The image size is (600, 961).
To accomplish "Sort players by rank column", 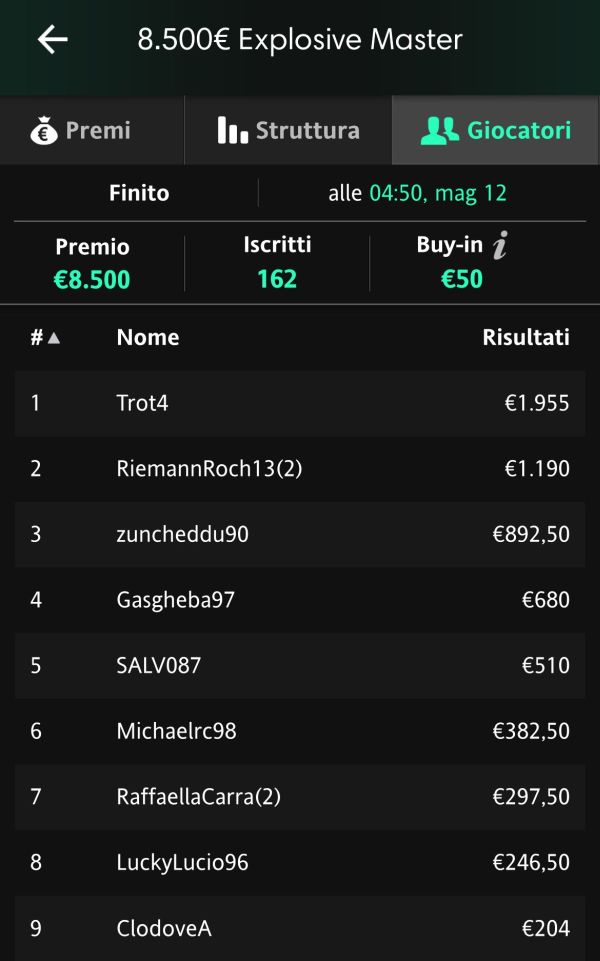I will coord(45,337).
